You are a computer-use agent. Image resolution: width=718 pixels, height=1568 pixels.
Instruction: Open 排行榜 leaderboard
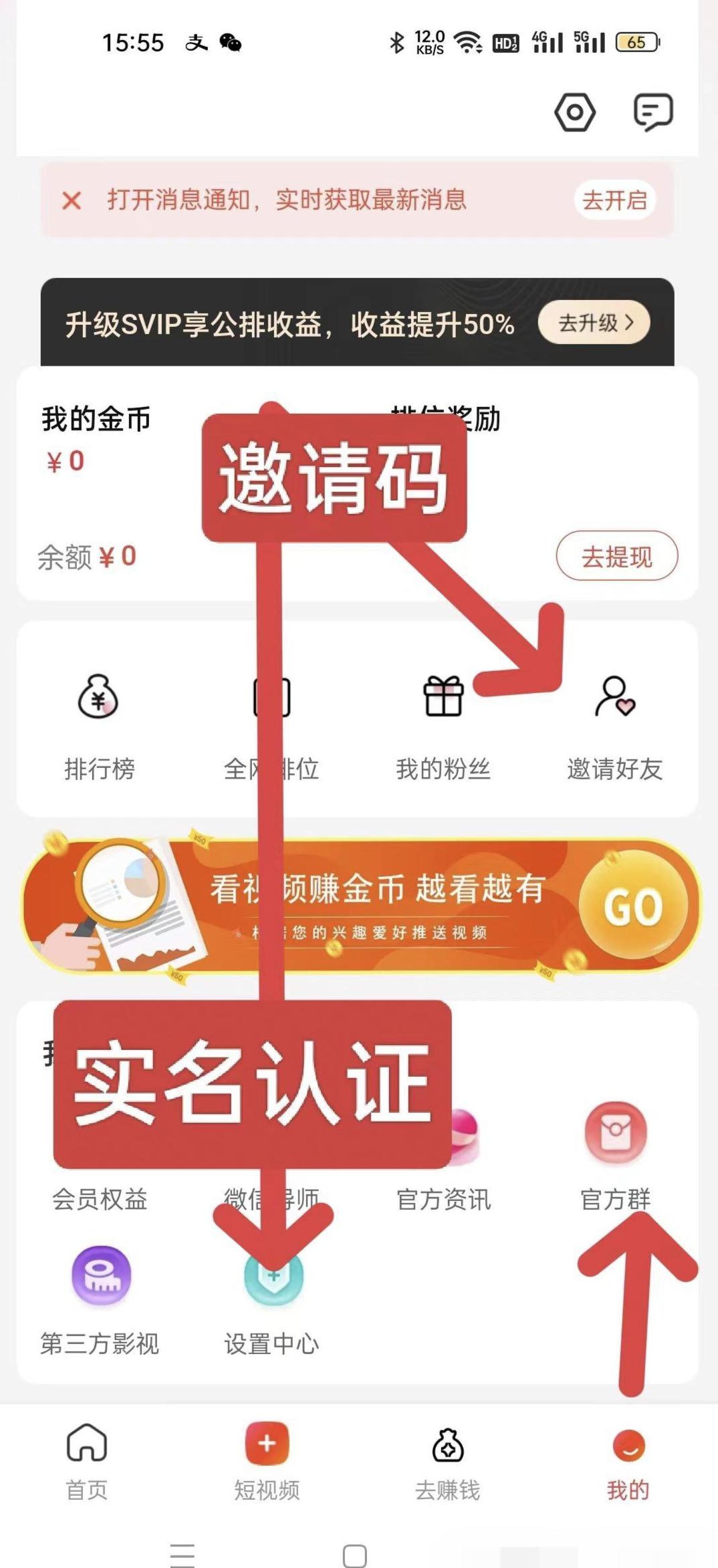pyautogui.click(x=99, y=726)
